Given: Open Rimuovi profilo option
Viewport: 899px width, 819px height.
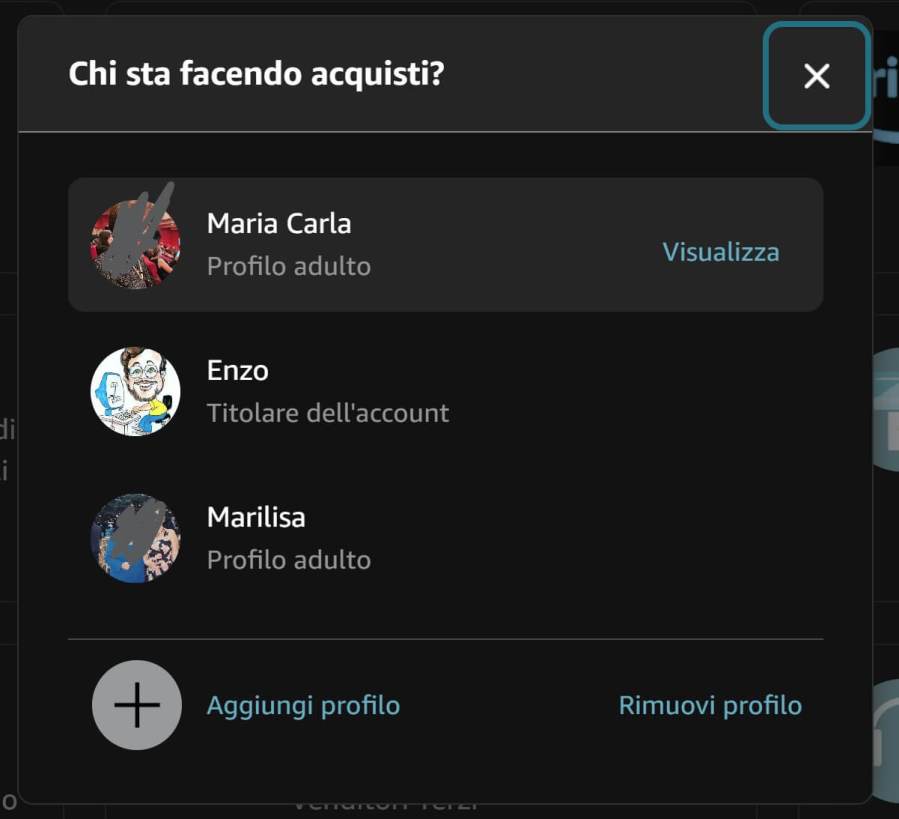Looking at the screenshot, I should pos(710,706).
